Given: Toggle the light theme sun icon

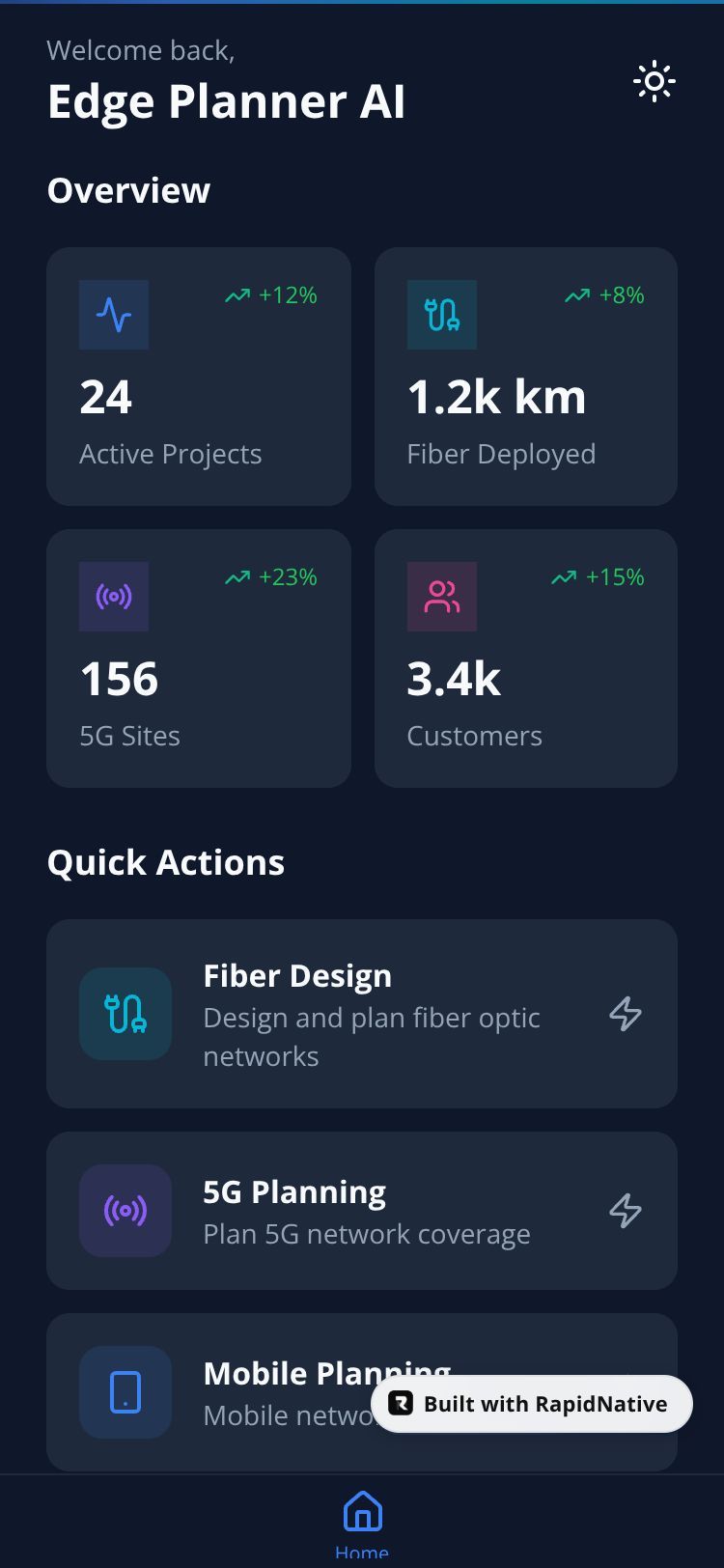Looking at the screenshot, I should [x=654, y=82].
